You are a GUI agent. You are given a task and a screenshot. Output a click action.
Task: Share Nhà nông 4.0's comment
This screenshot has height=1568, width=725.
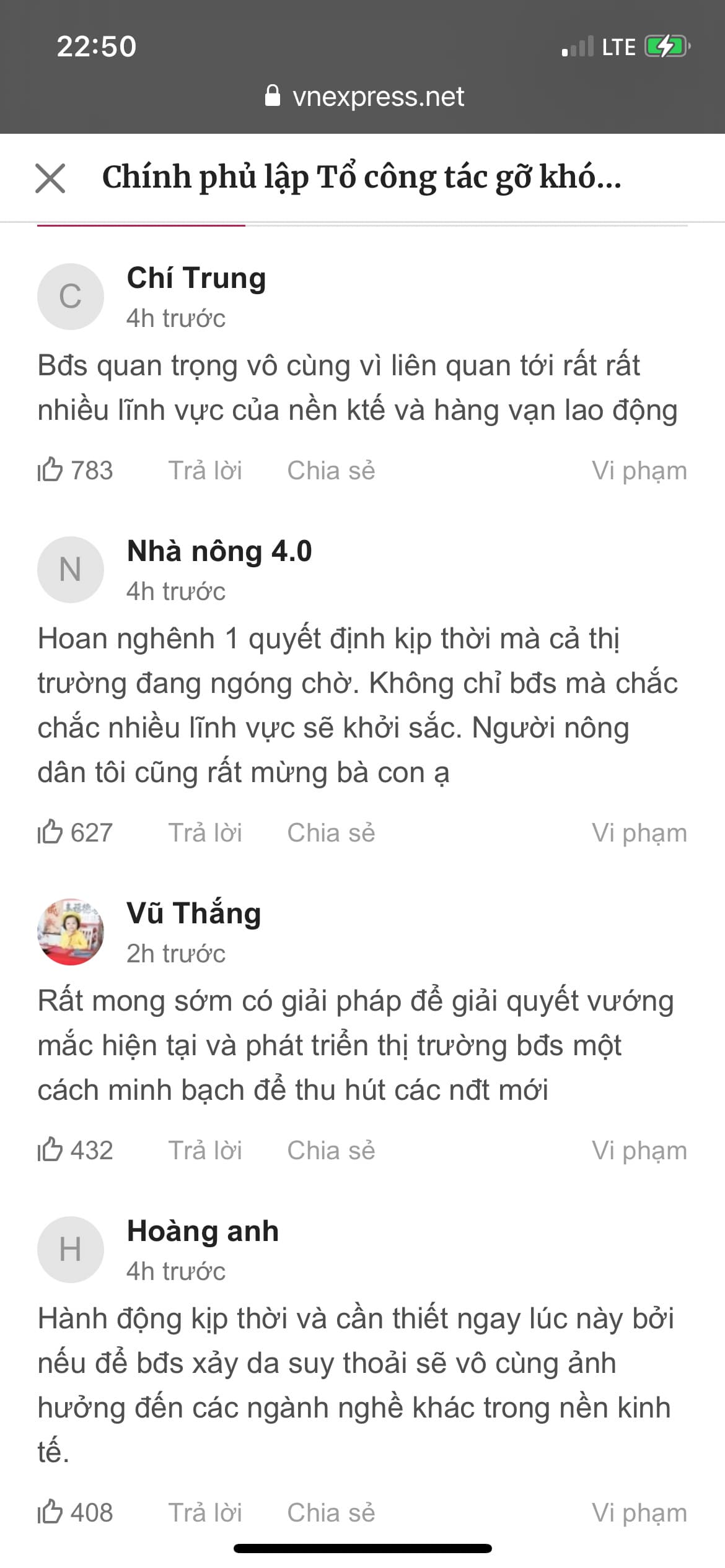331,833
